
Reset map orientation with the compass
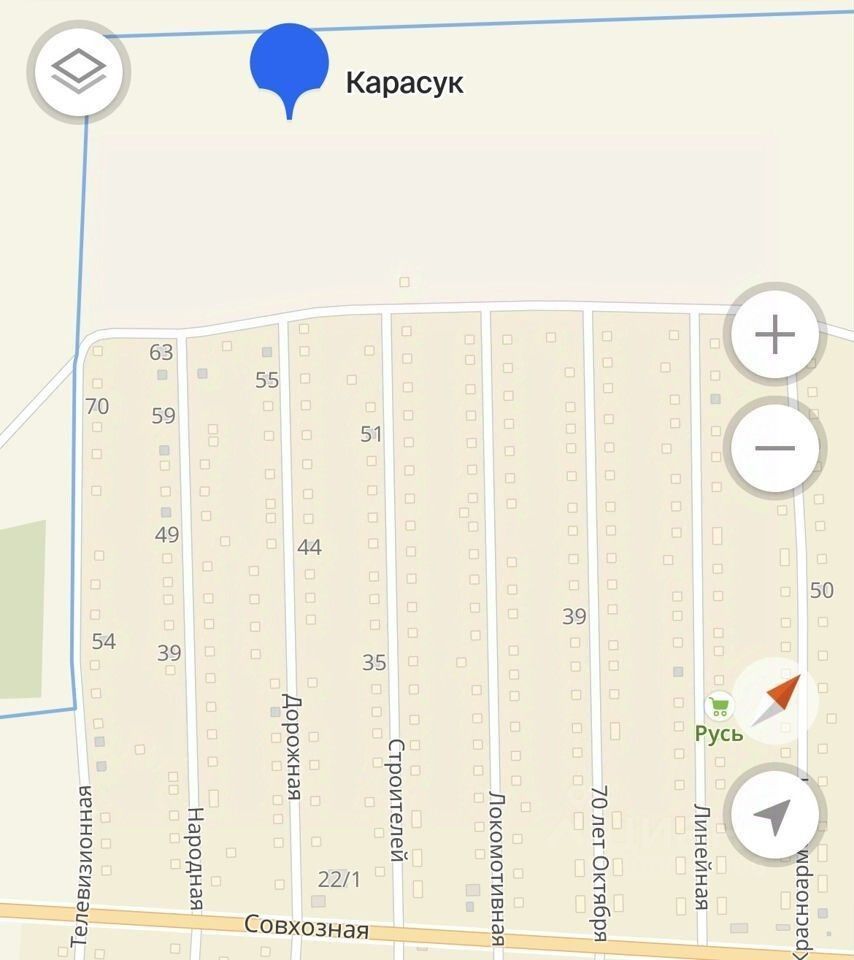(x=777, y=700)
